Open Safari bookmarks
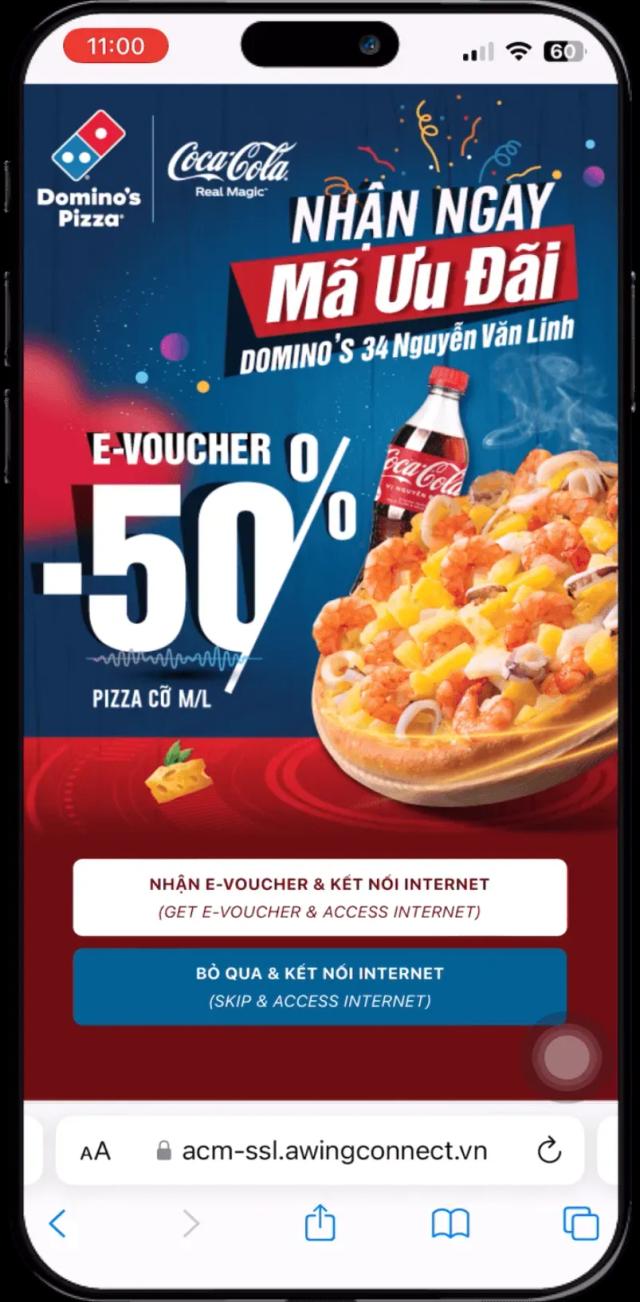 450,1222
